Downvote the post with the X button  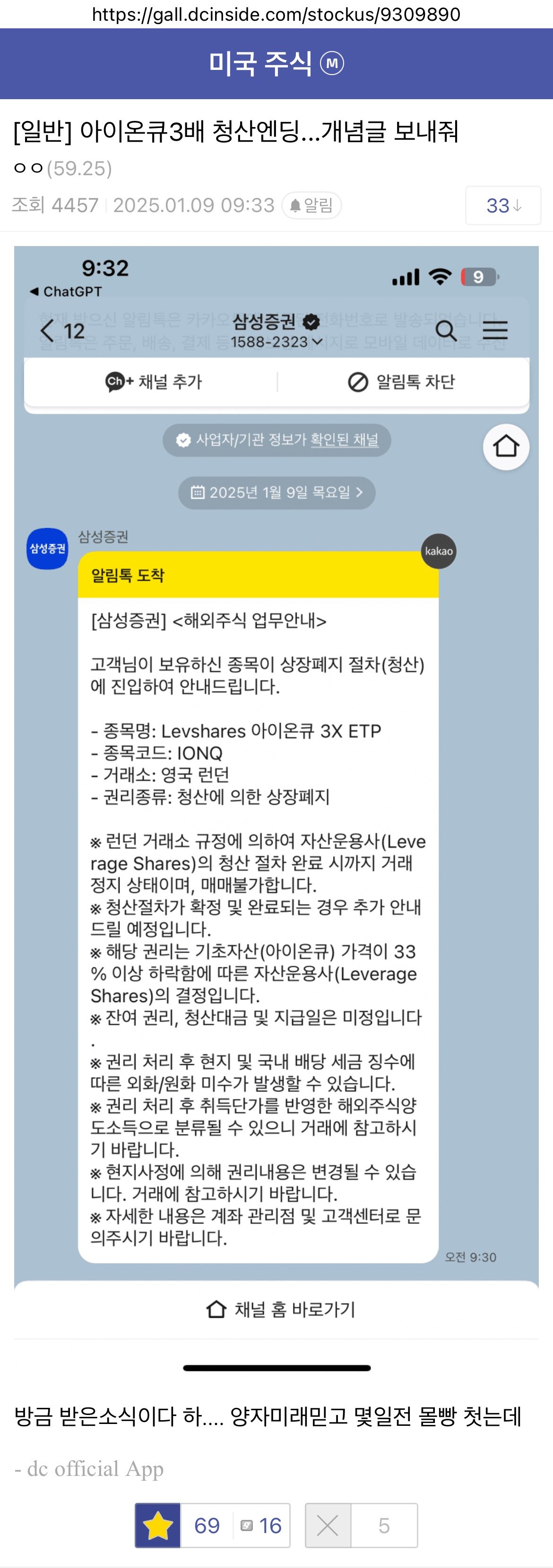tap(328, 1525)
